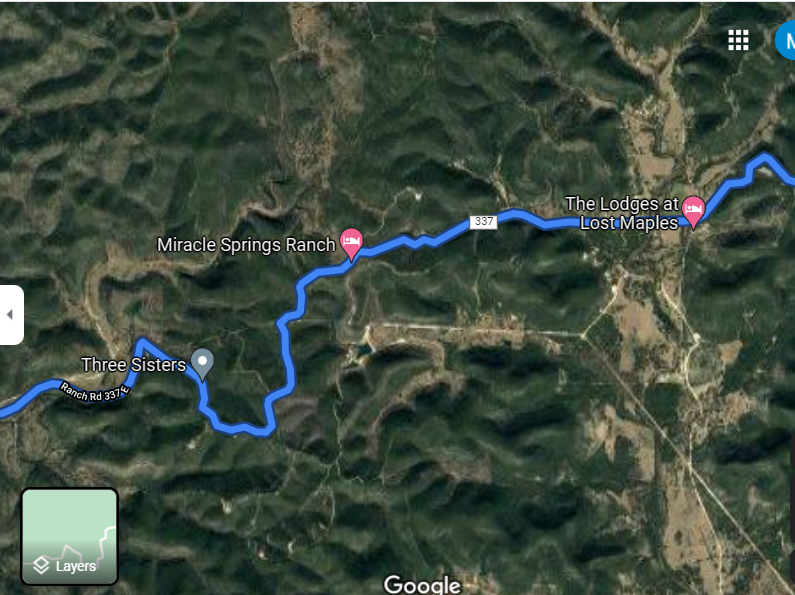This screenshot has width=795, height=595.
Task: Expand the collapsed side panel
Action: pos(11,314)
